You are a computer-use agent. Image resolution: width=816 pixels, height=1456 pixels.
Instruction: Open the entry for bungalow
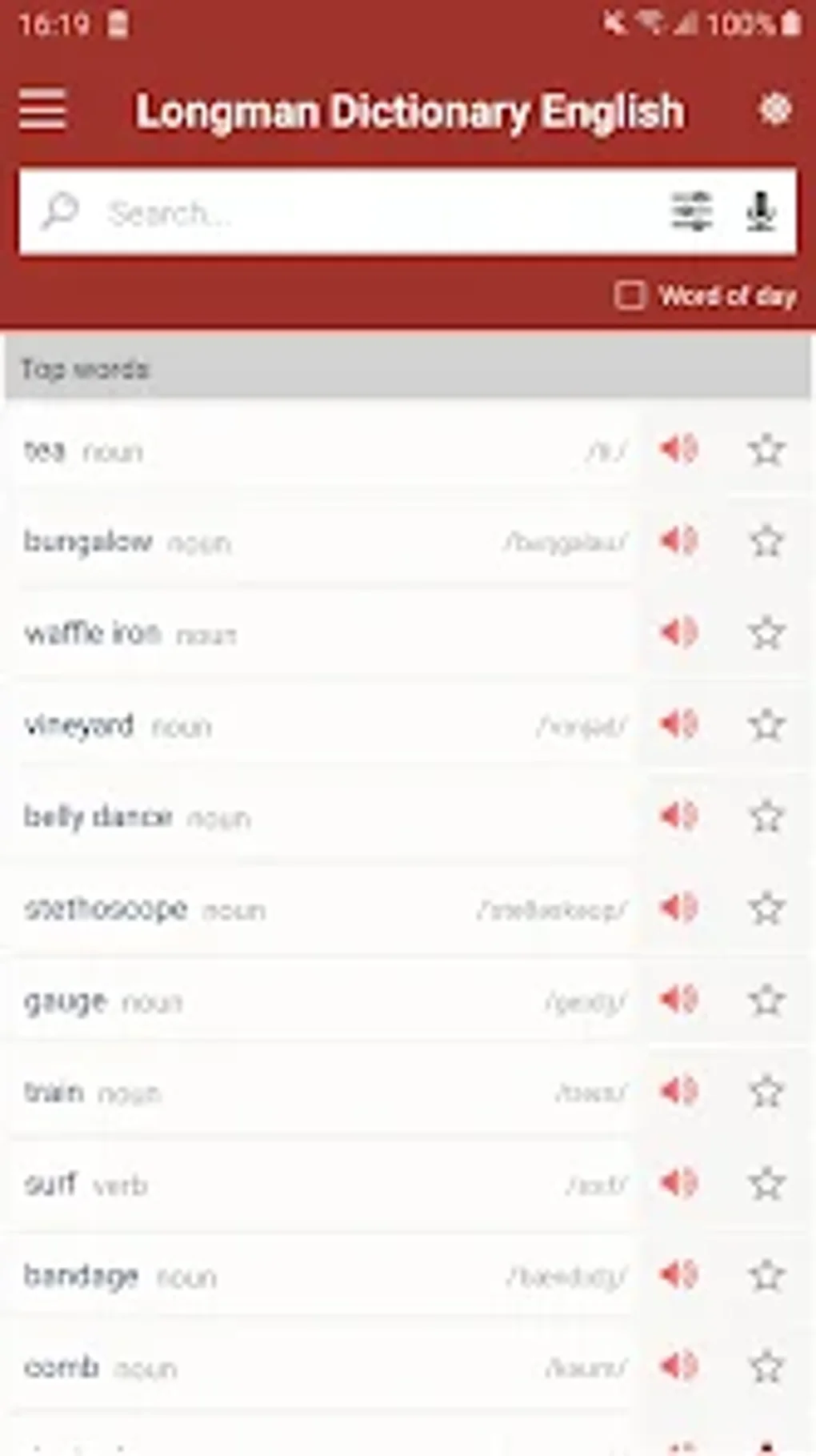320,542
